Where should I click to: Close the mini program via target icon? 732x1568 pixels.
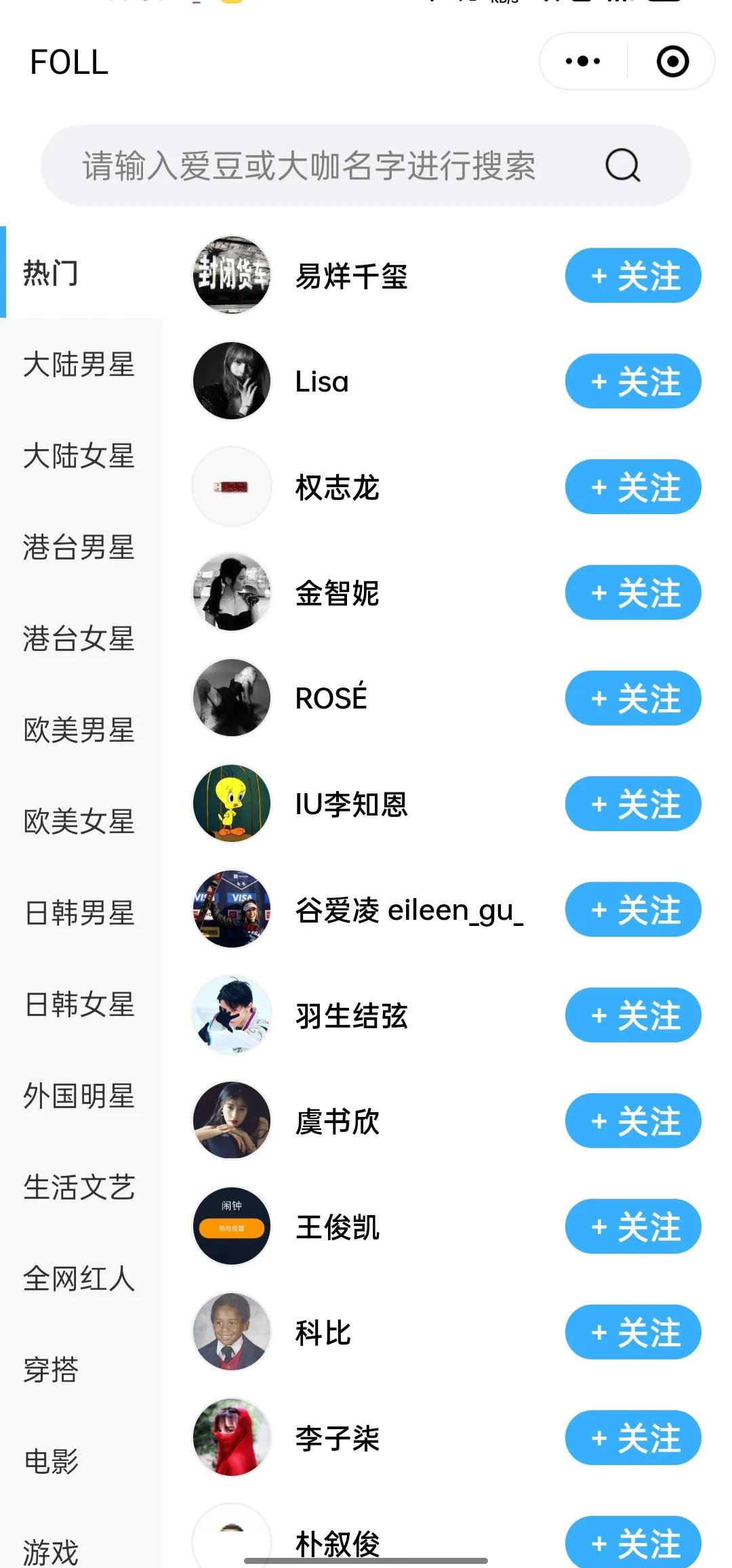(672, 62)
